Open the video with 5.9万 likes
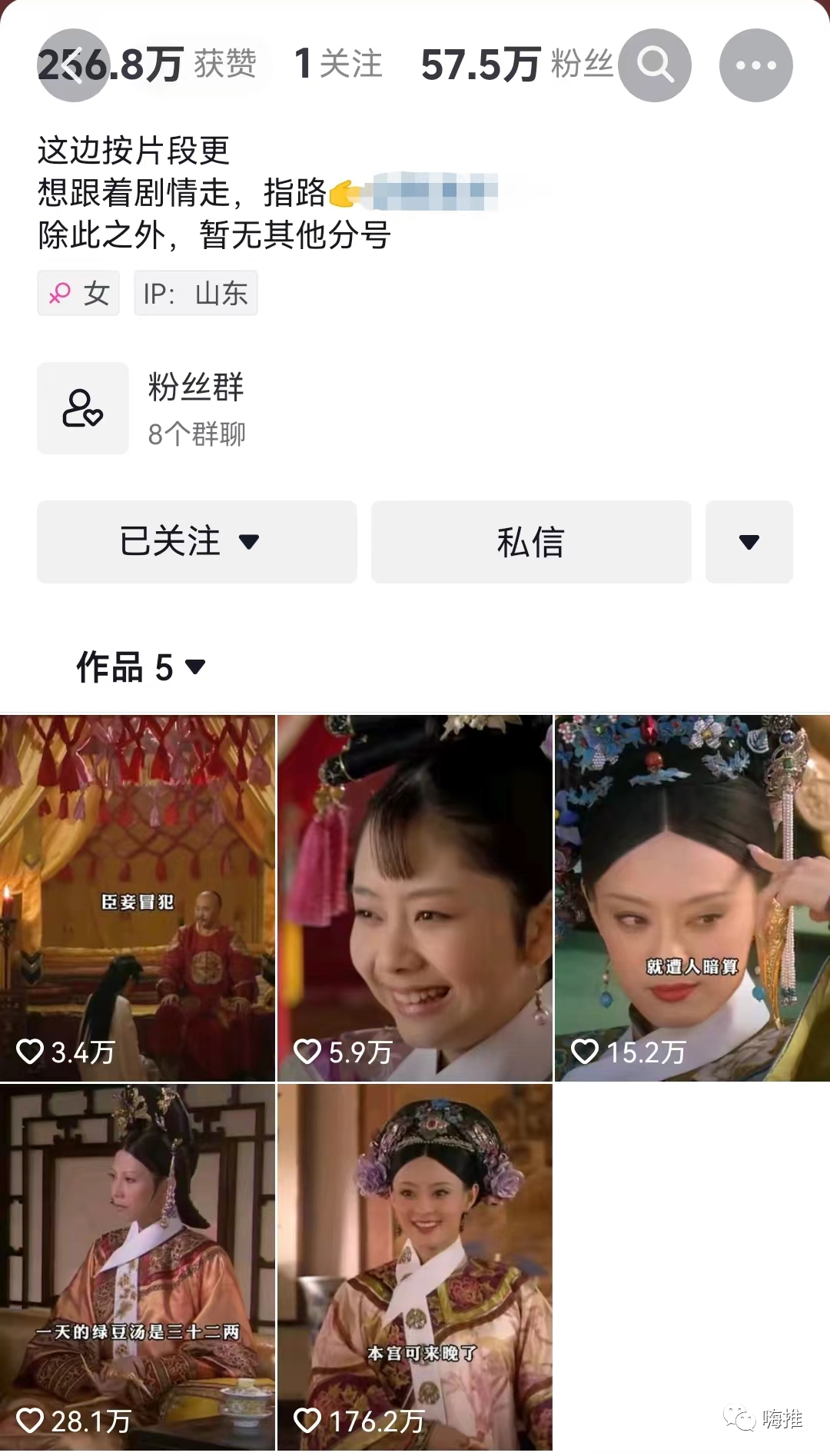 tap(415, 898)
